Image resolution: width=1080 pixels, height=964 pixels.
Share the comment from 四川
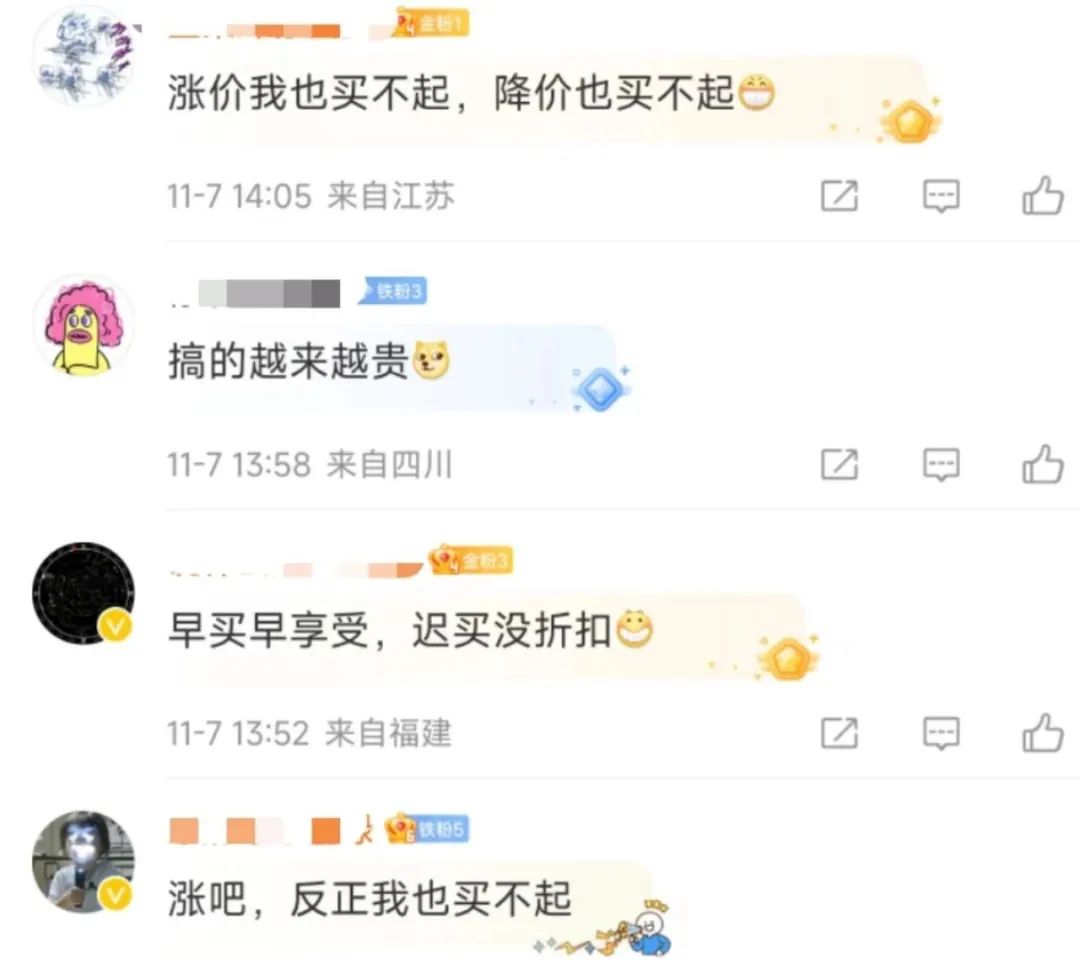839,464
